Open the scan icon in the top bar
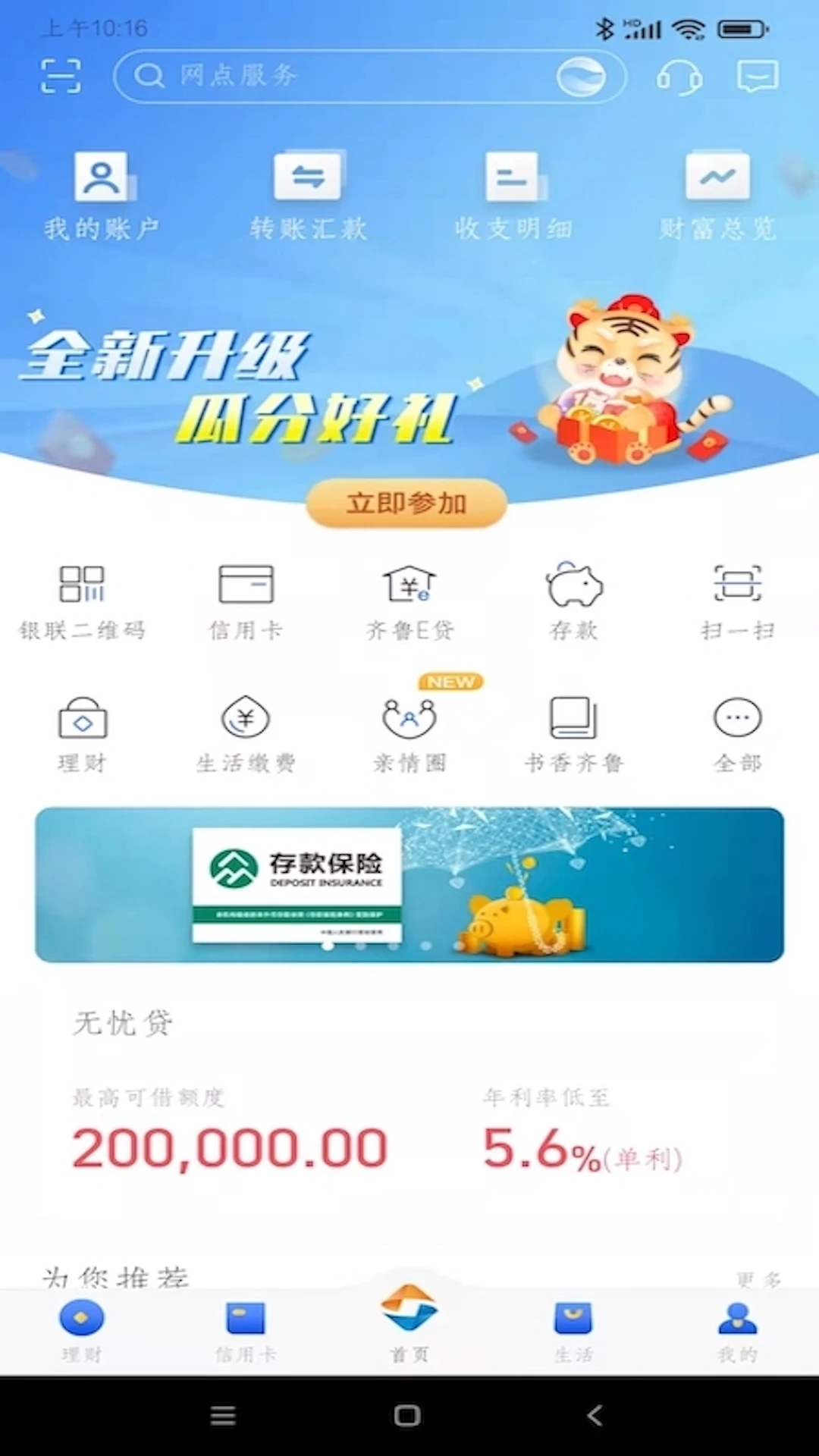This screenshot has width=819, height=1456. [x=61, y=76]
